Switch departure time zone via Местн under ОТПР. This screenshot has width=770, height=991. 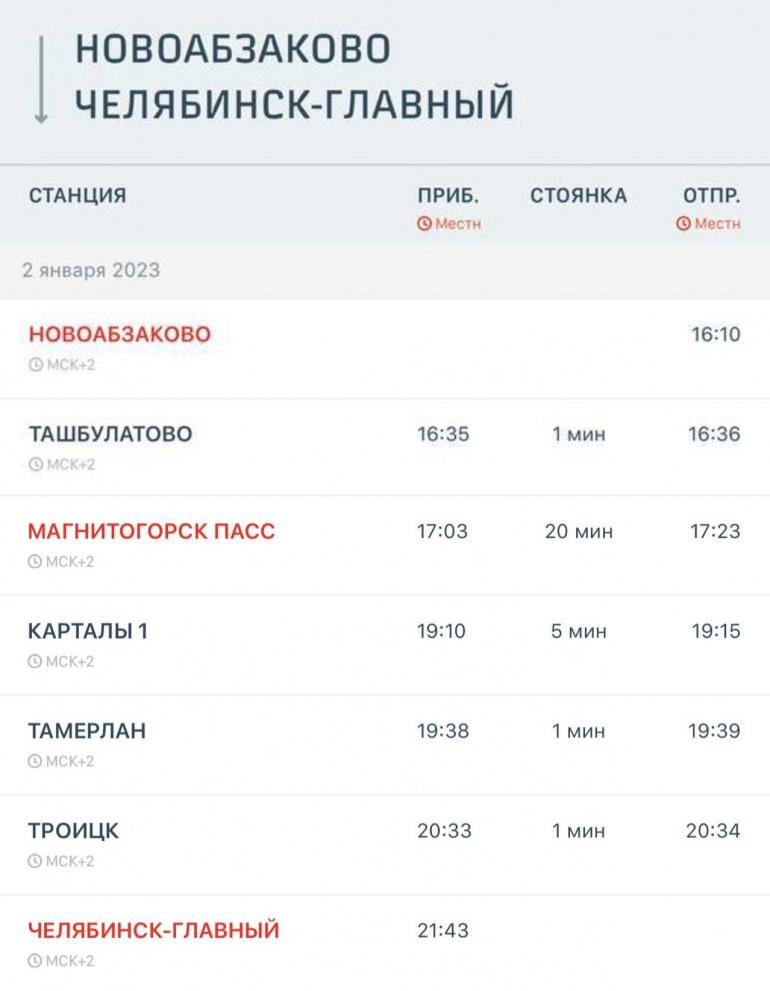[x=708, y=224]
